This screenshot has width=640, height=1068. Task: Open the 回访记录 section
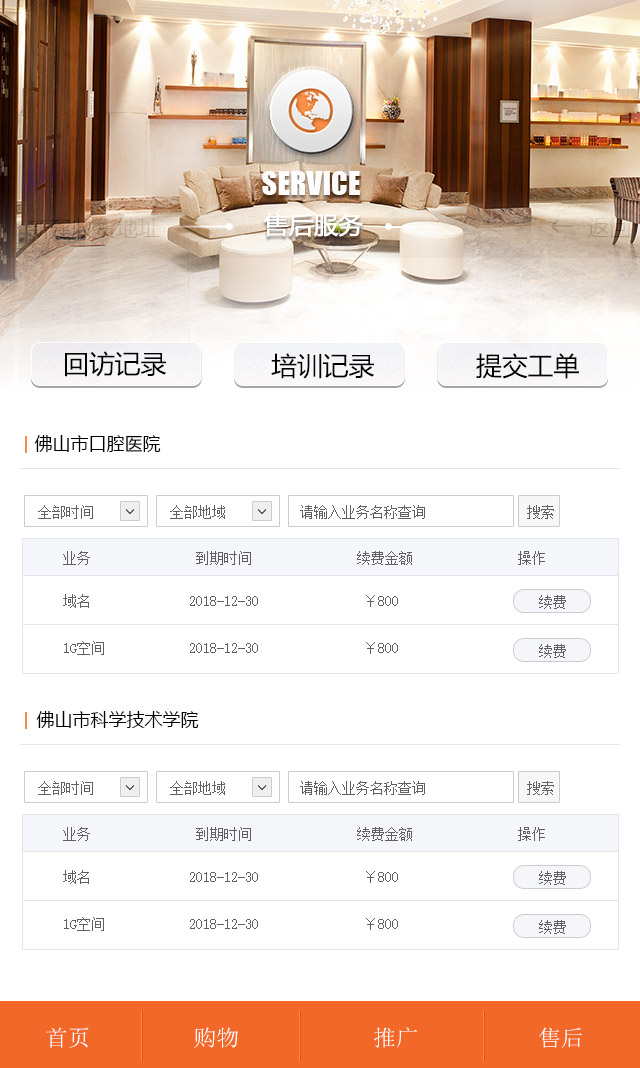116,365
